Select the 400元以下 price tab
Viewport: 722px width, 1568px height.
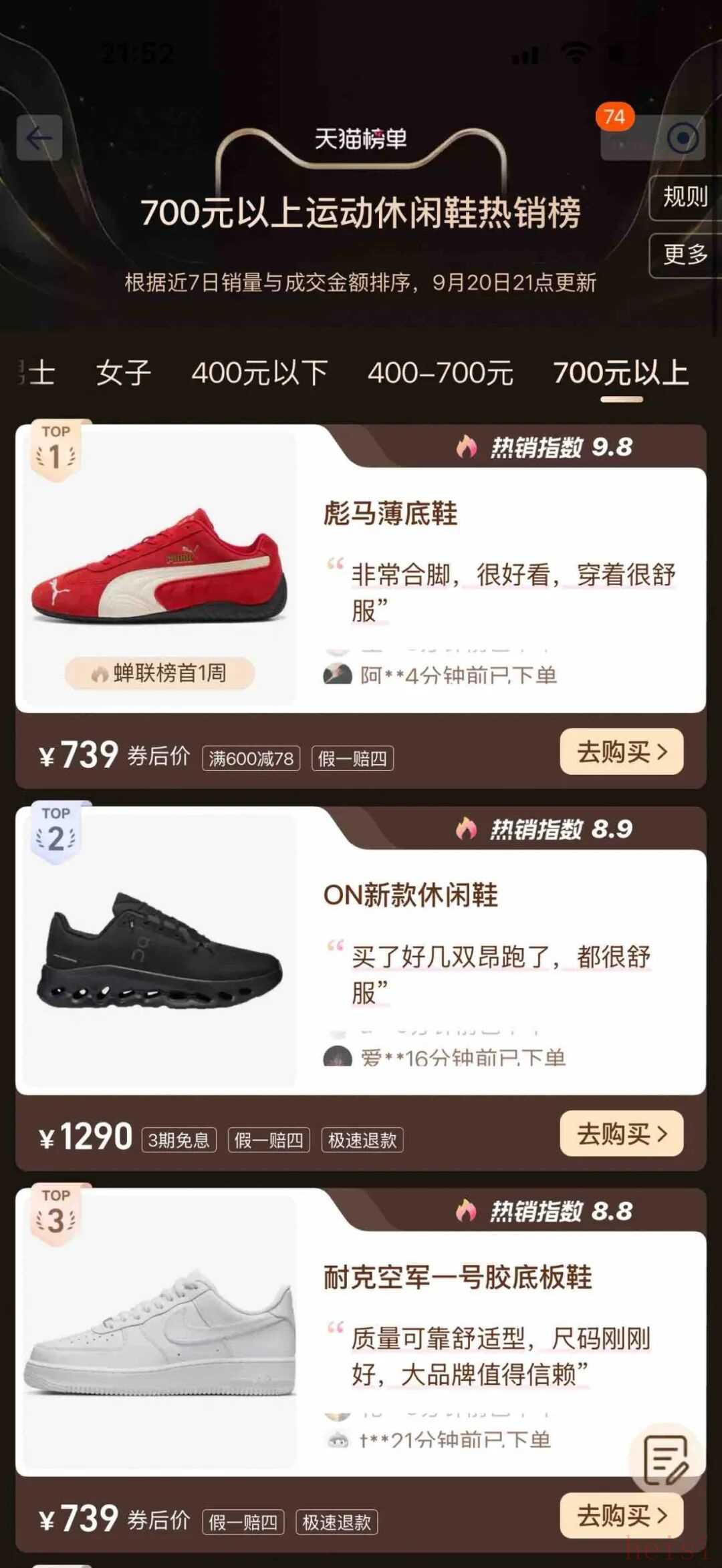click(x=259, y=373)
